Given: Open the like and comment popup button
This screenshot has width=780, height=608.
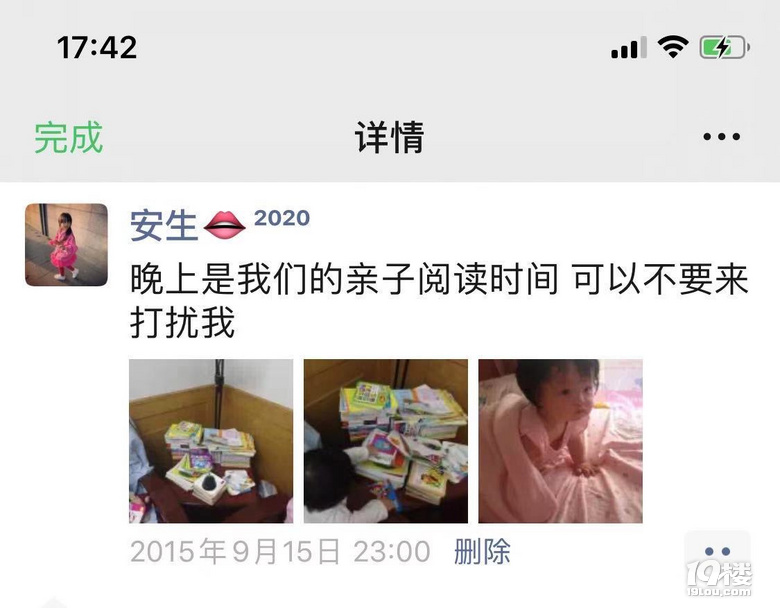Looking at the screenshot, I should [717, 553].
